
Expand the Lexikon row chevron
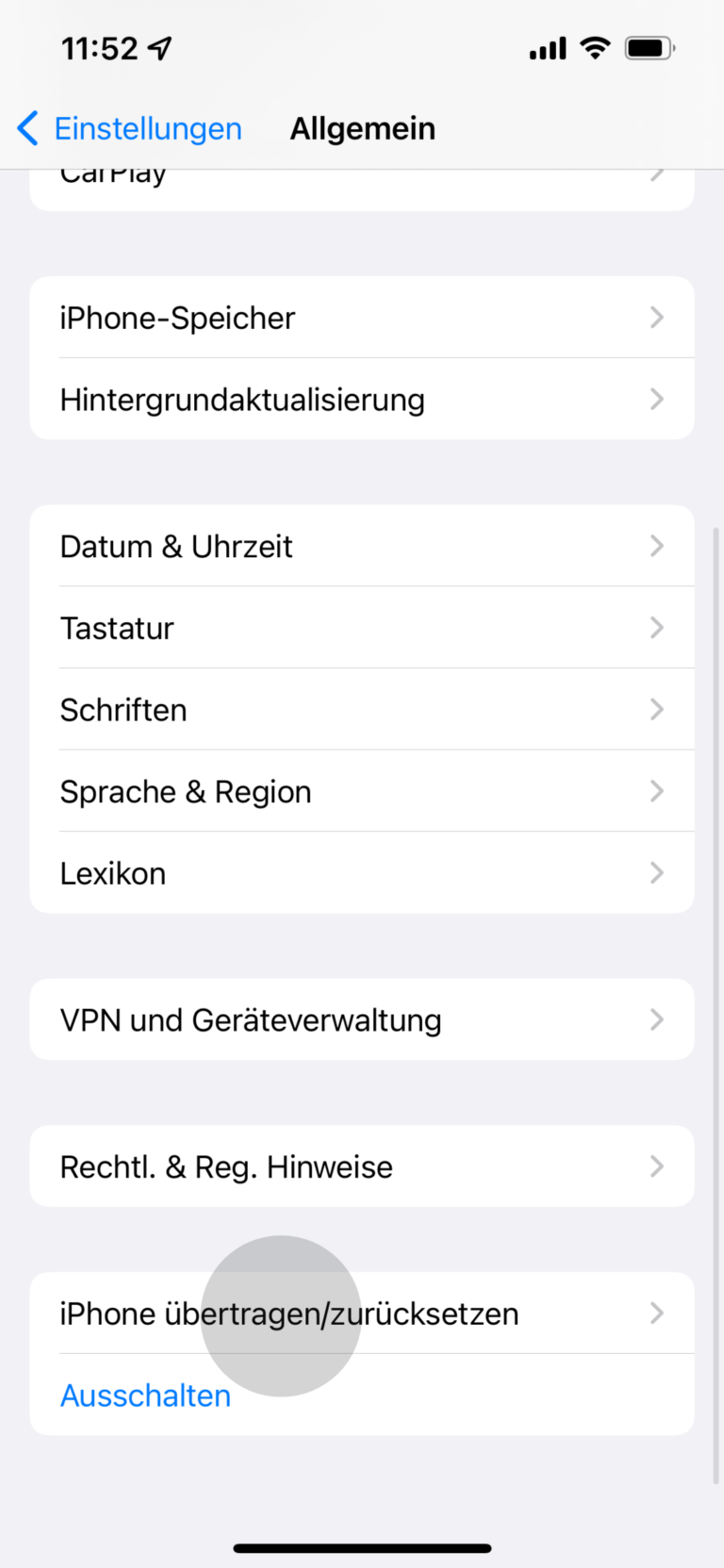(657, 873)
